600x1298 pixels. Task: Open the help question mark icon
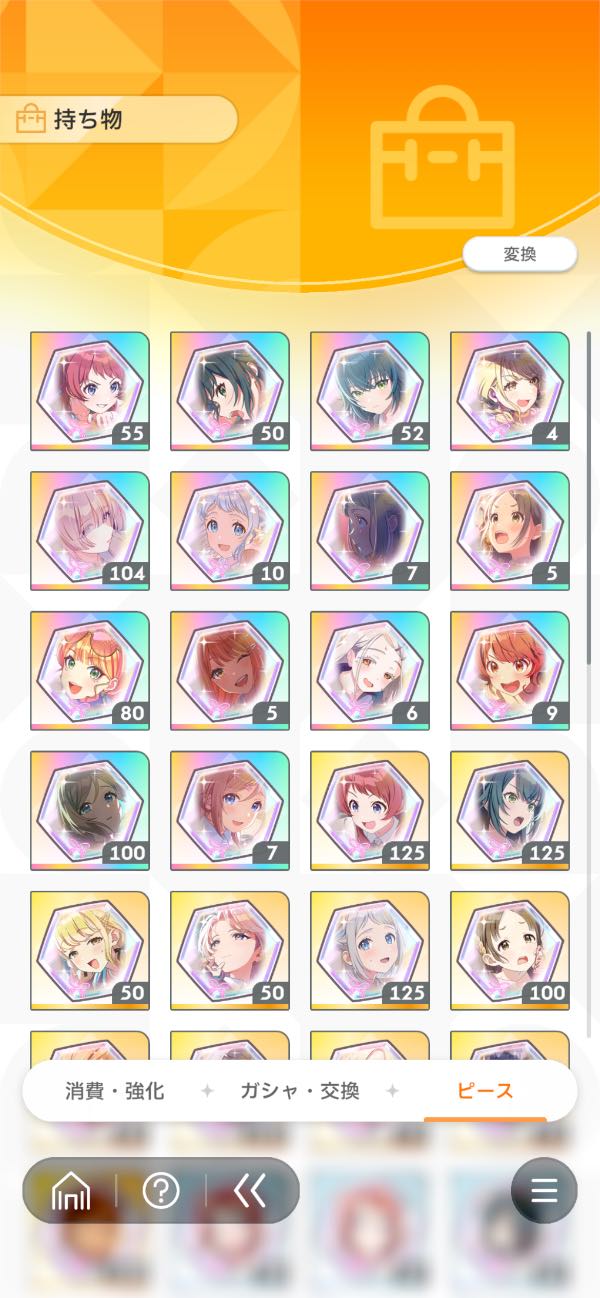point(161,1190)
